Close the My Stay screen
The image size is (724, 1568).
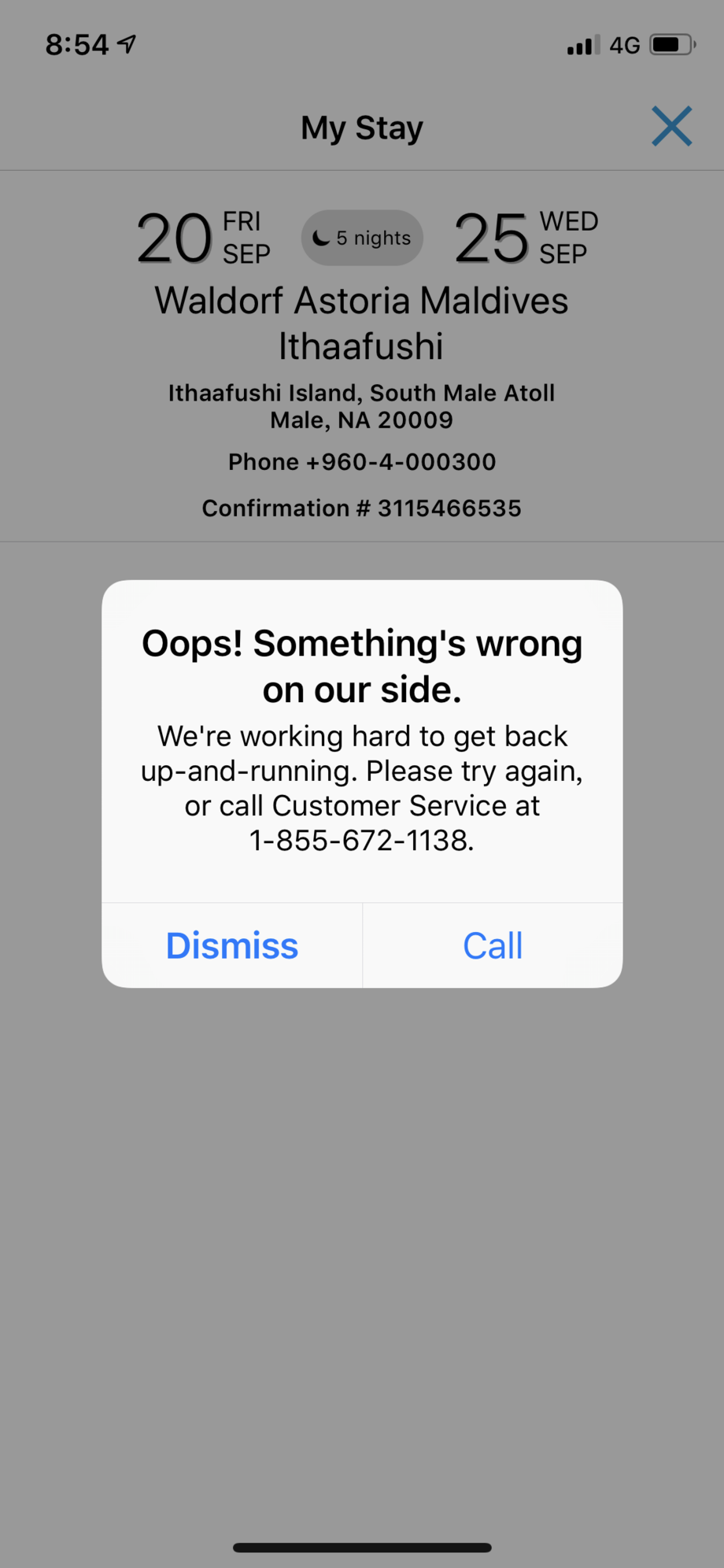pos(671,127)
